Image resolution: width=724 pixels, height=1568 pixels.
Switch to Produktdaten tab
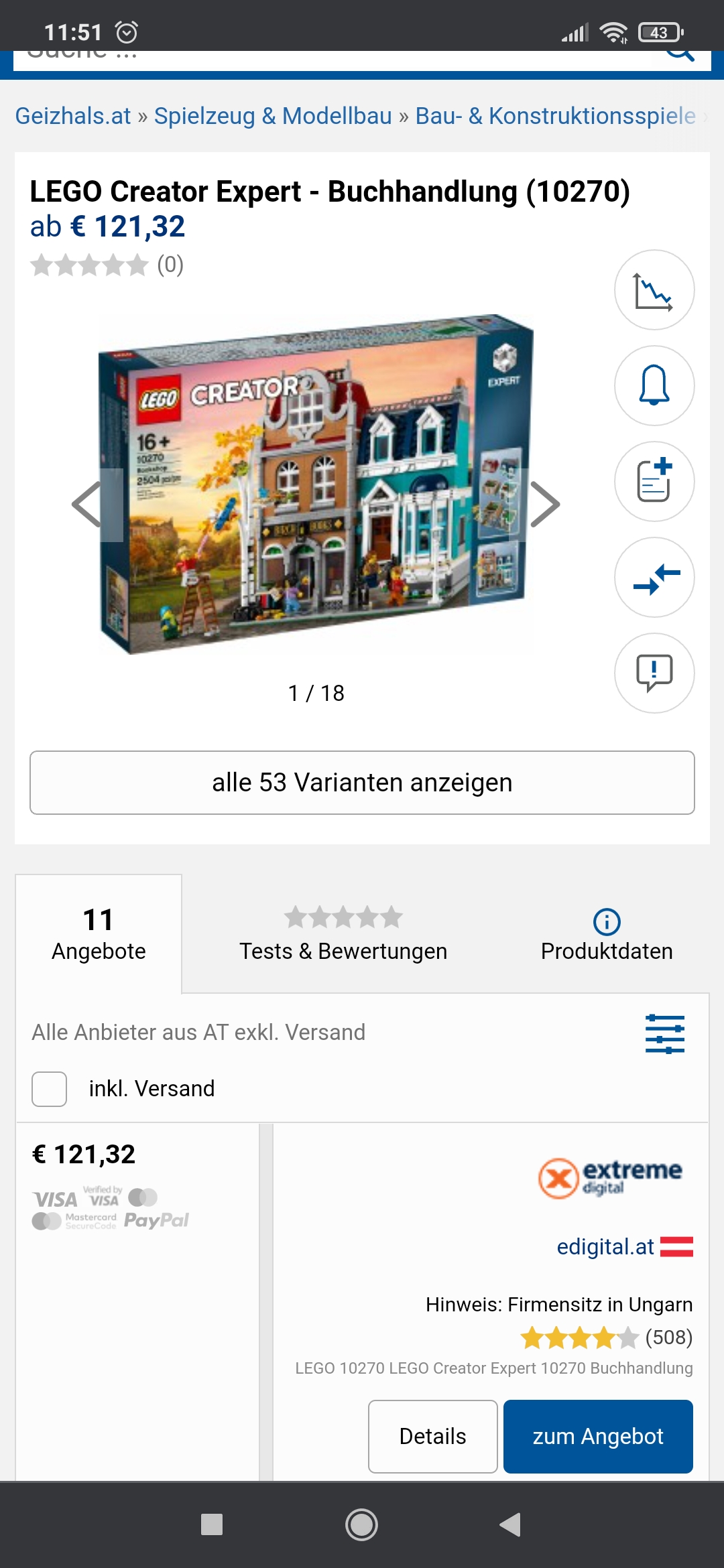click(x=607, y=934)
